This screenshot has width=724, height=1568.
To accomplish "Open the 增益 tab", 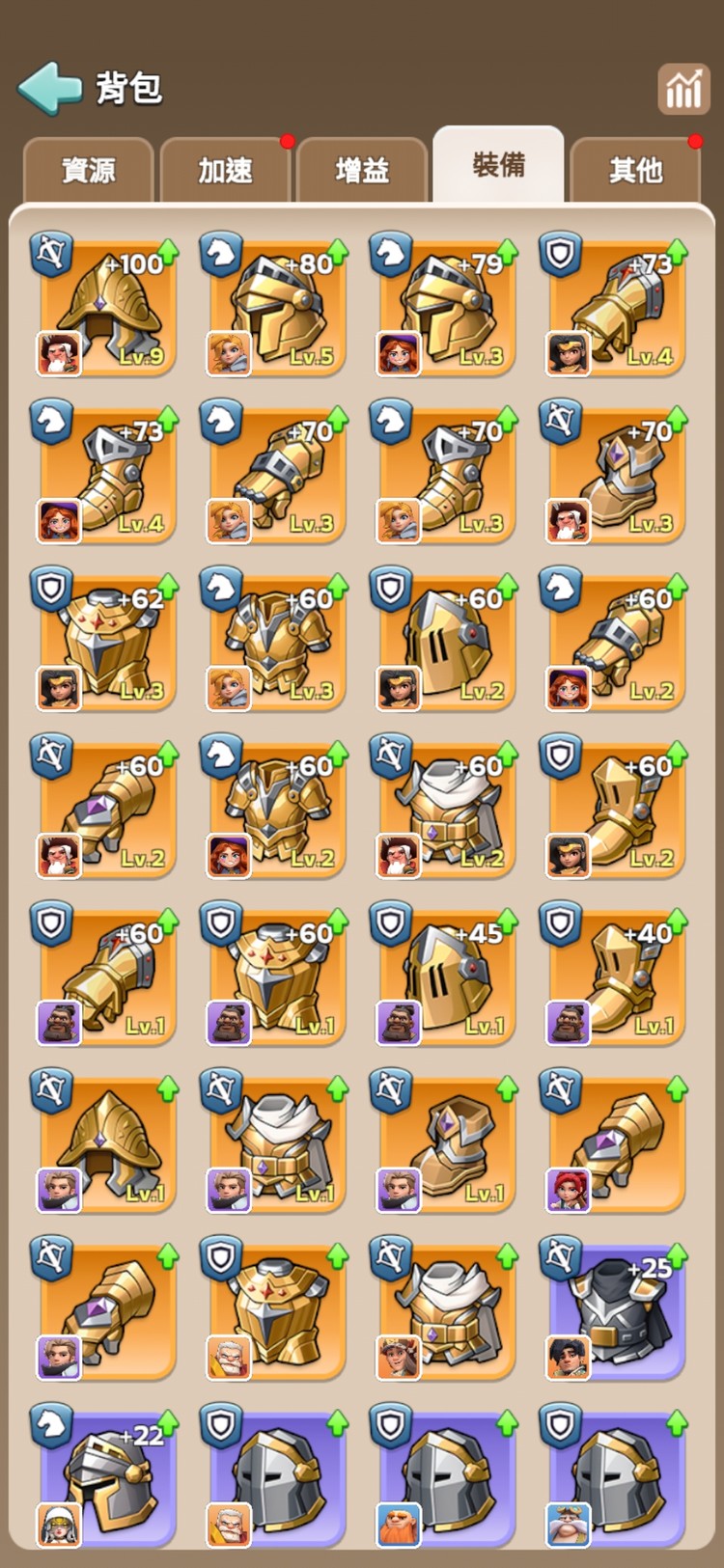I will [x=362, y=171].
